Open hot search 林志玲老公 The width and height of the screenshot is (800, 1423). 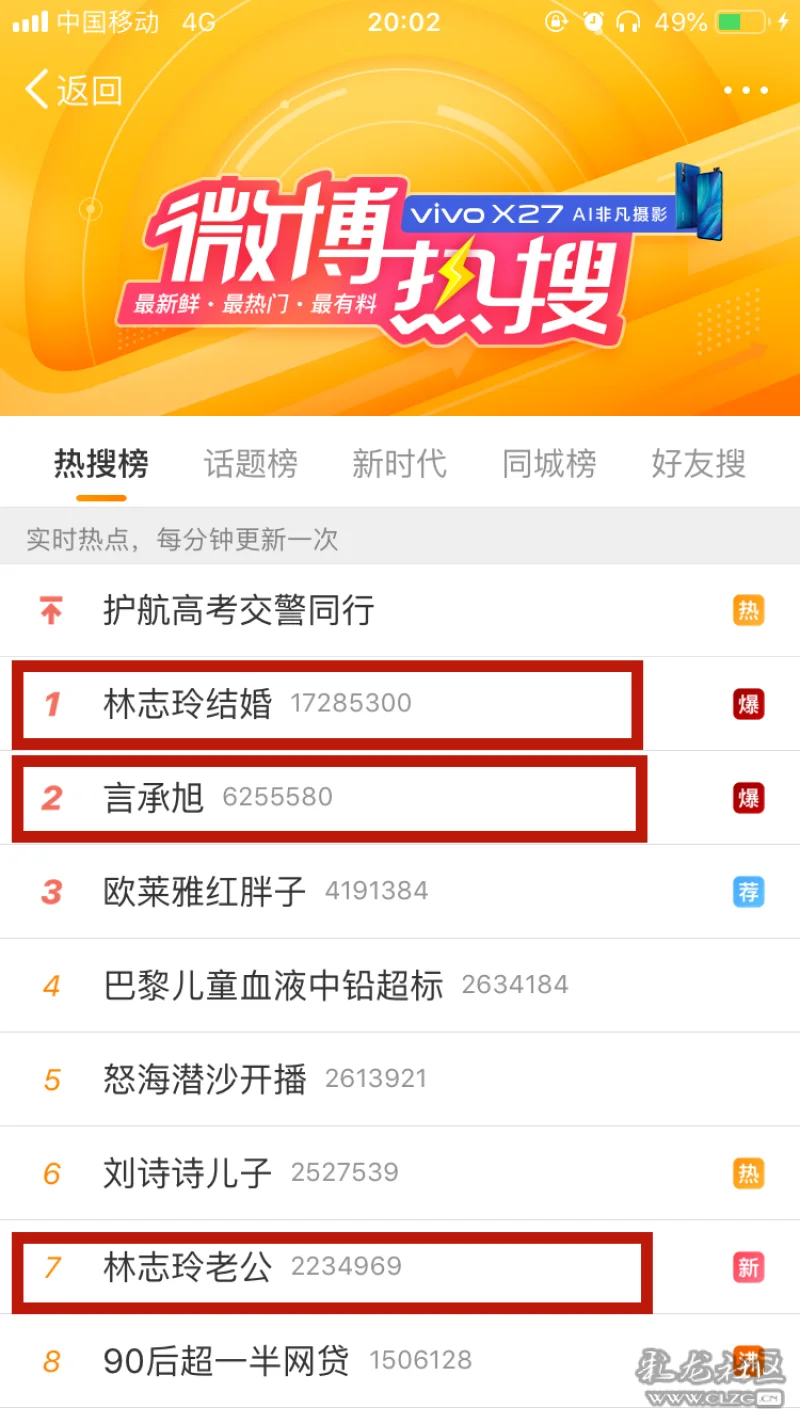tap(188, 1267)
